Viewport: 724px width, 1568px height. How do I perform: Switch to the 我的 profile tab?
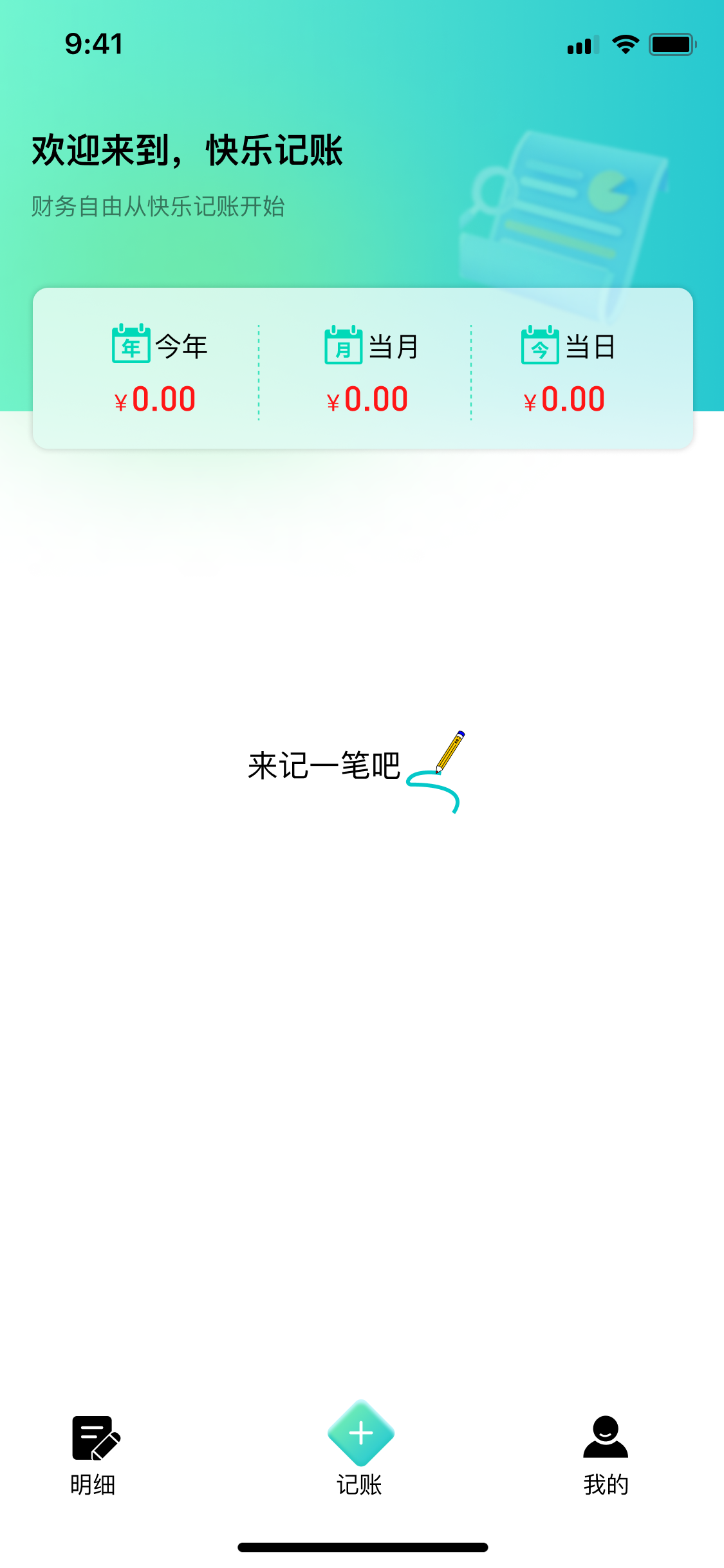point(605,1453)
